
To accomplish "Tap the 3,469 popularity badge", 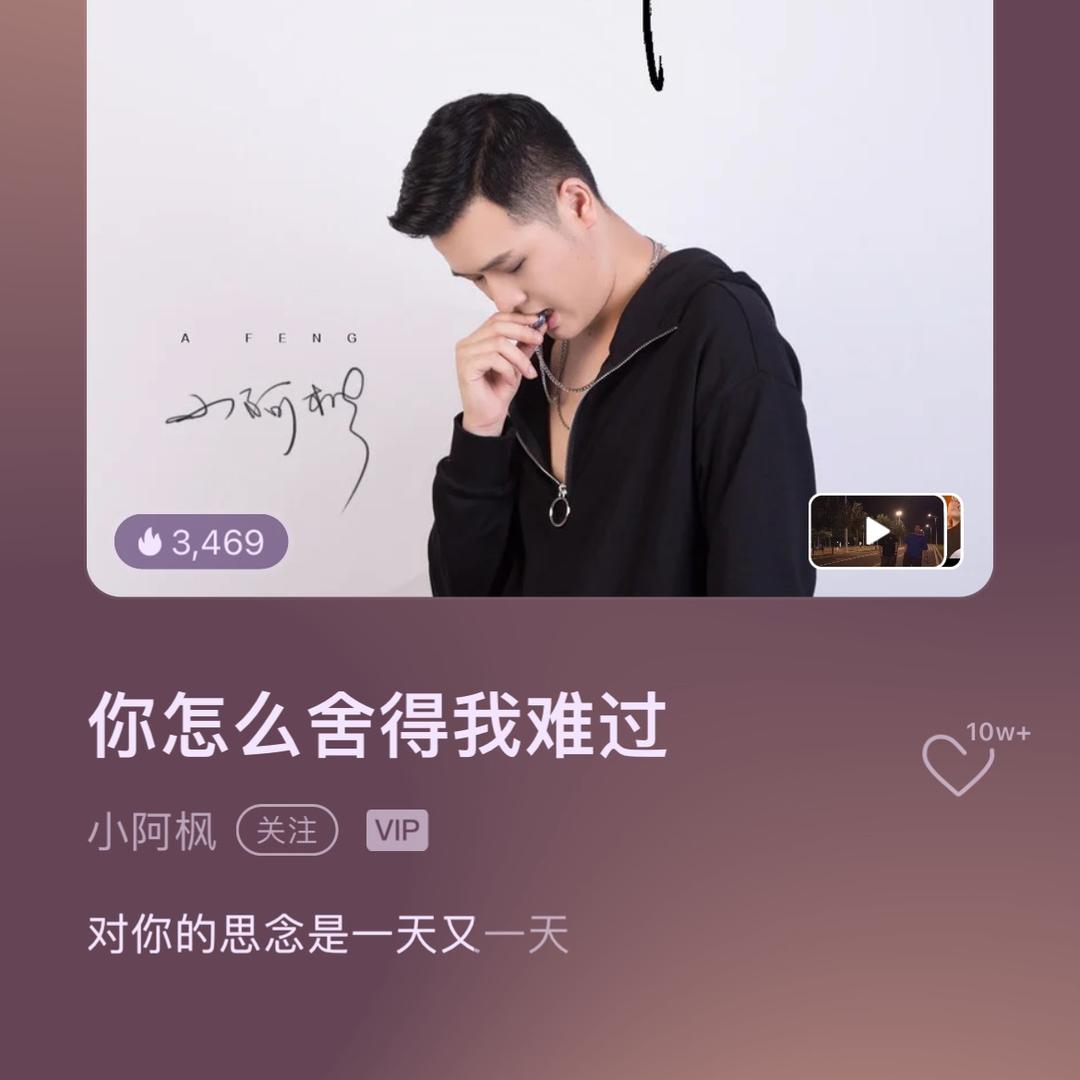I will click(x=201, y=542).
